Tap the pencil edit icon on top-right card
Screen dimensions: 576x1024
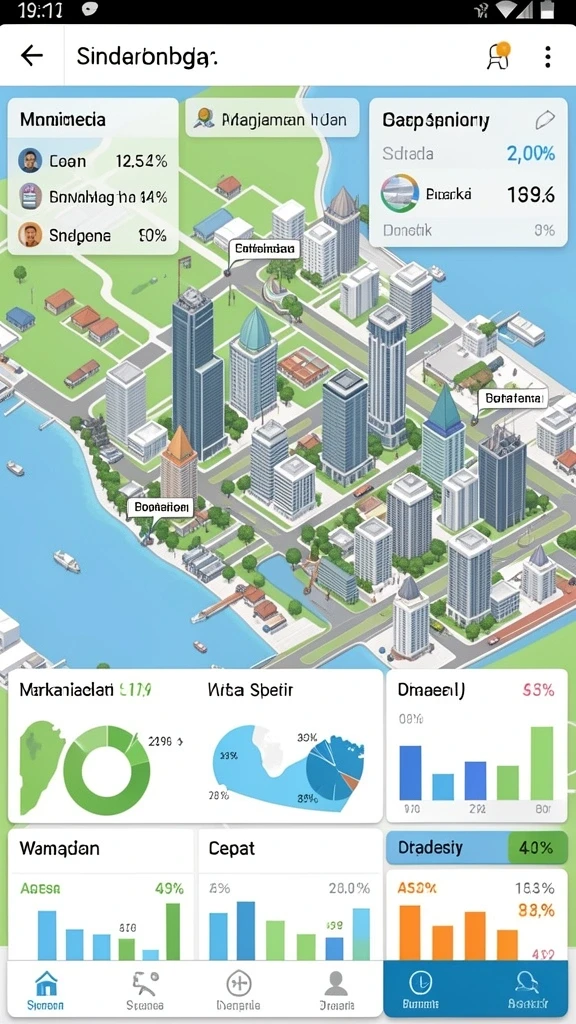coord(545,119)
